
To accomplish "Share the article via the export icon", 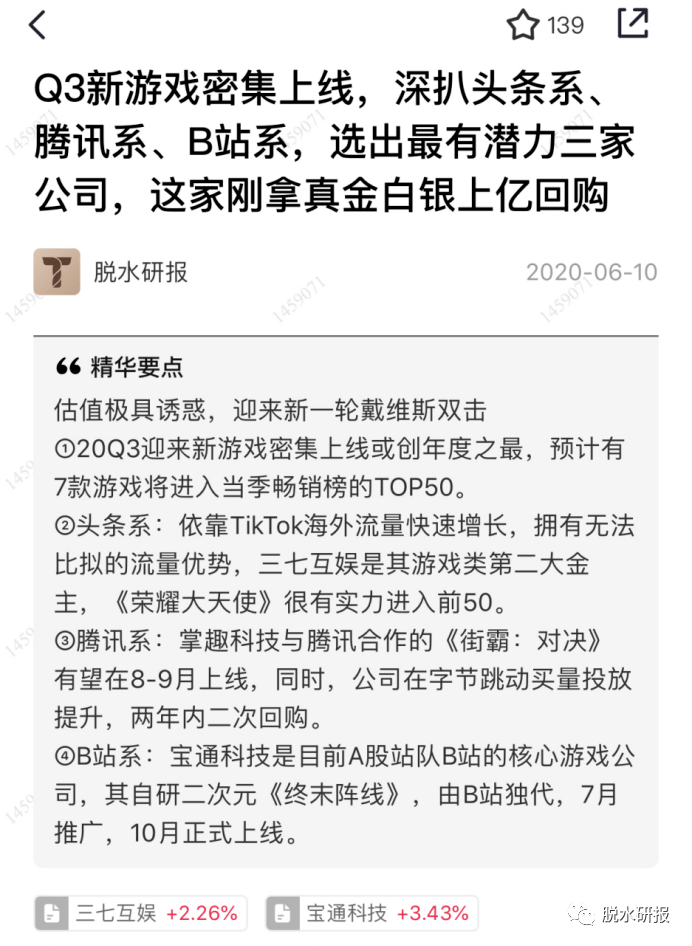I will coord(633,24).
